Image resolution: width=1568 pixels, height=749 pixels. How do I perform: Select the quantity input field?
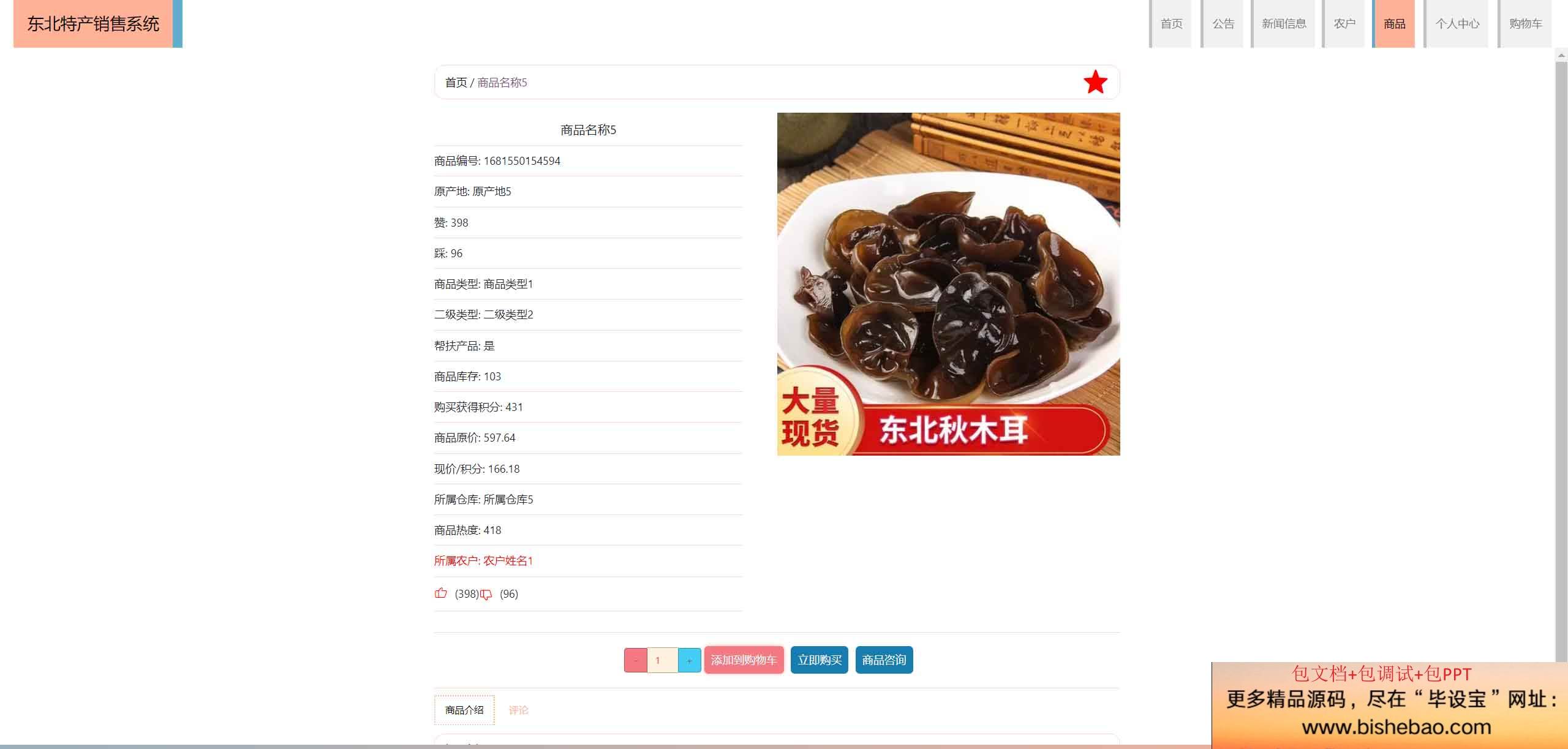[662, 660]
